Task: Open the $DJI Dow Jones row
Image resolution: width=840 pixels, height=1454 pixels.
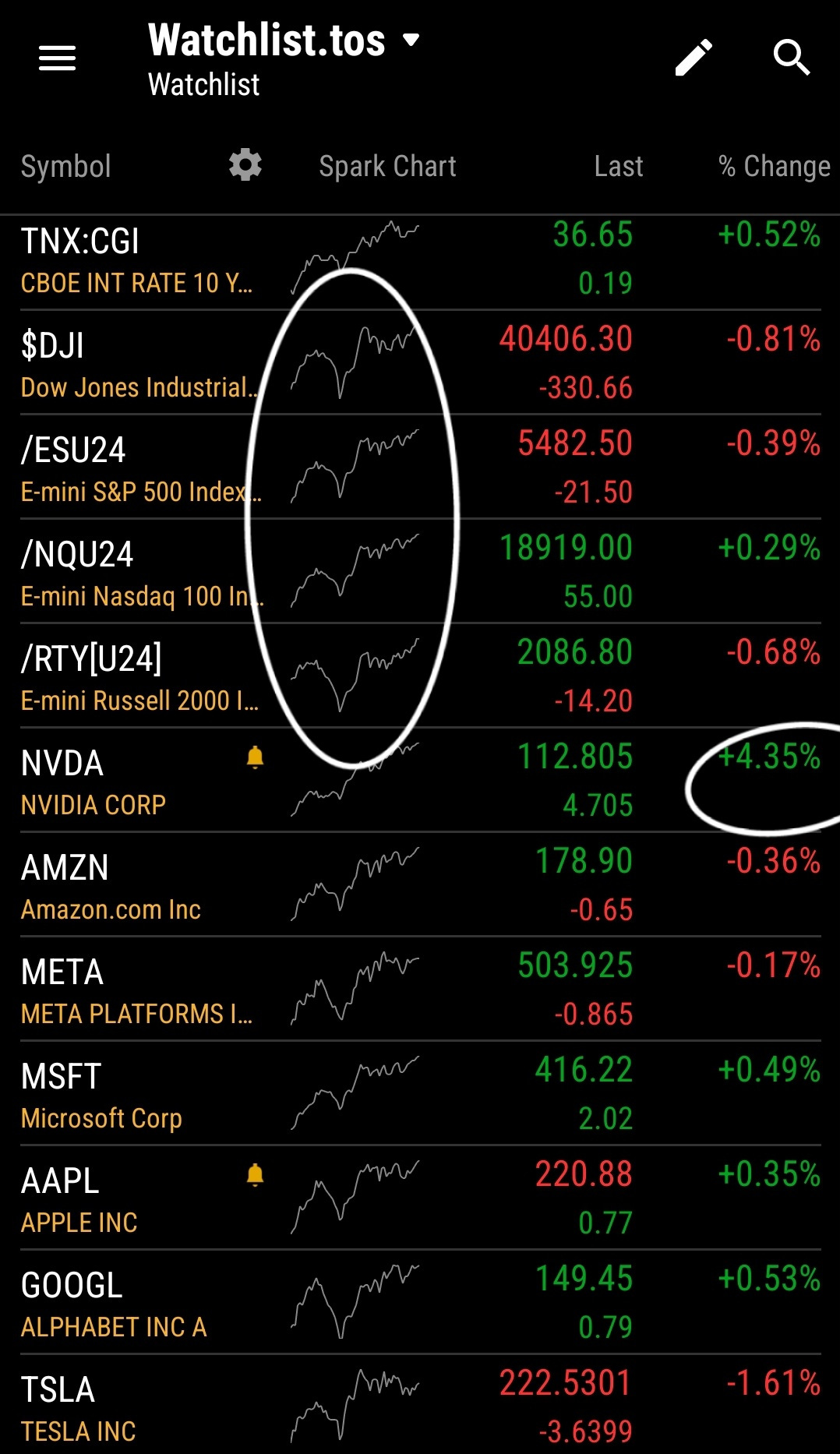Action: tap(420, 362)
